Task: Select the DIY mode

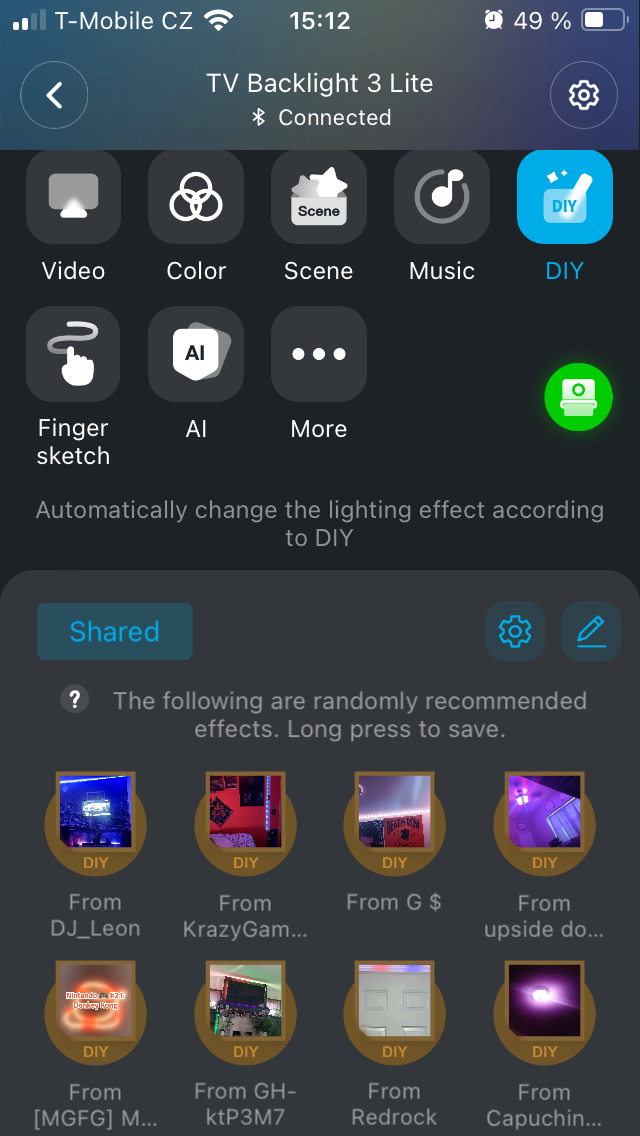Action: click(565, 197)
